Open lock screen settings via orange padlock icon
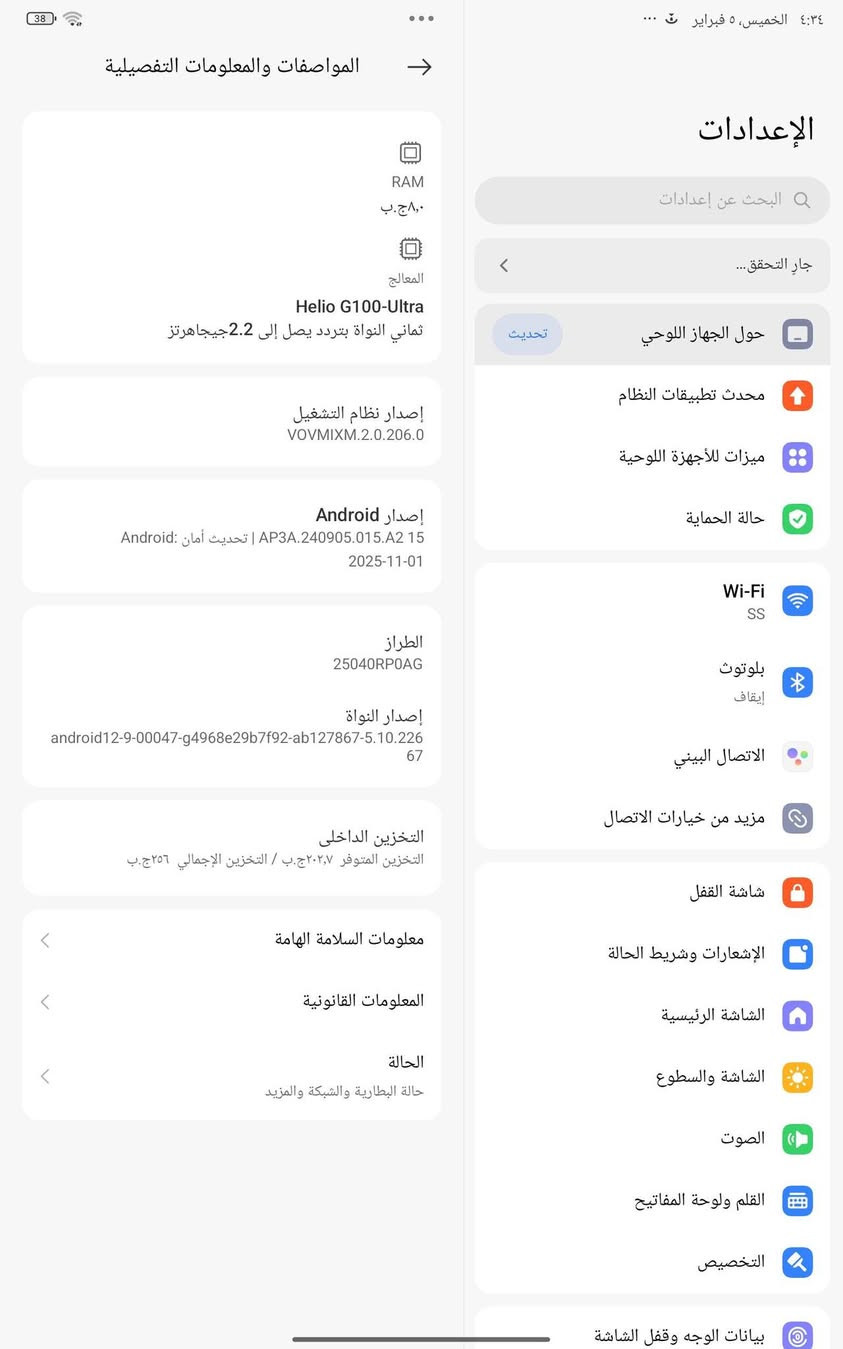843x1349 pixels. click(x=797, y=892)
